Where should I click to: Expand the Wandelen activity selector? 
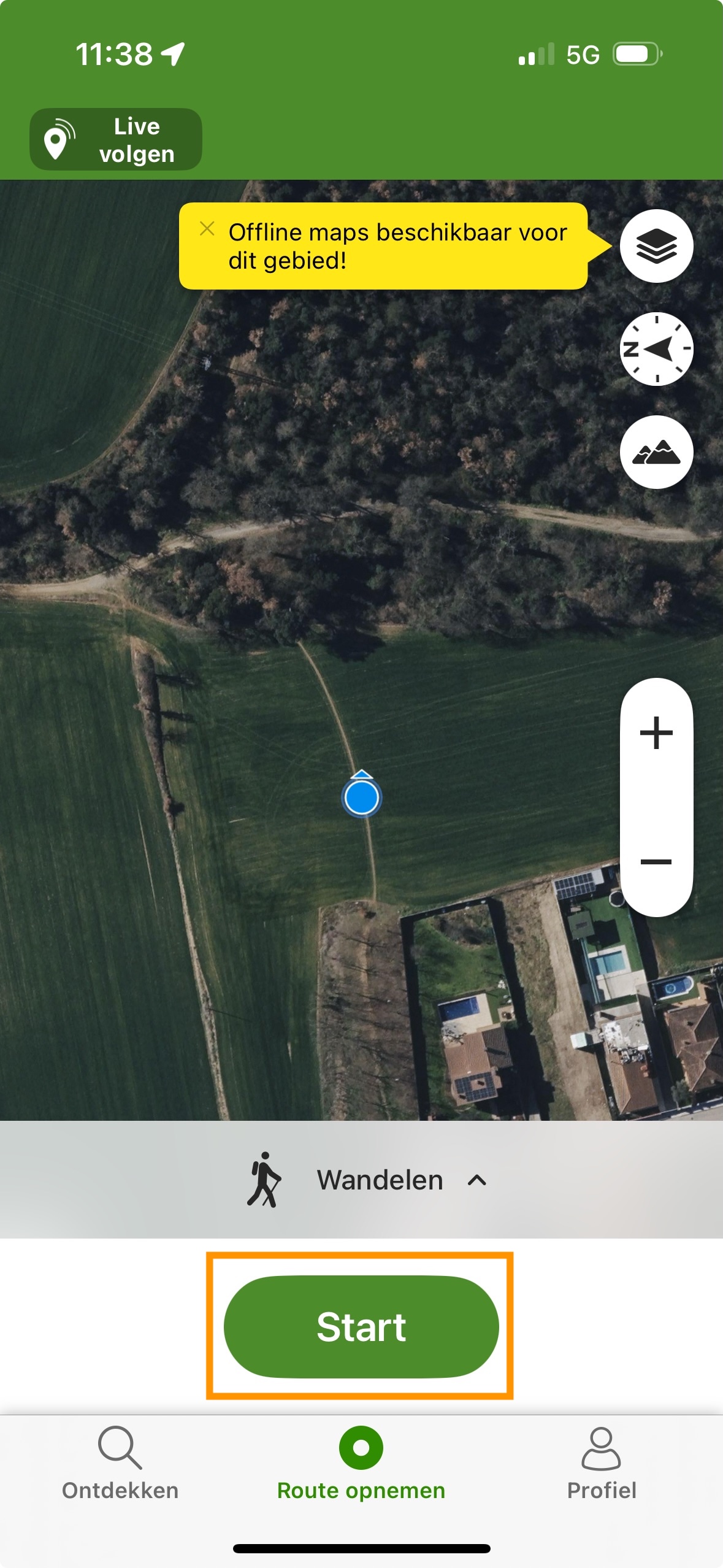(x=367, y=1180)
